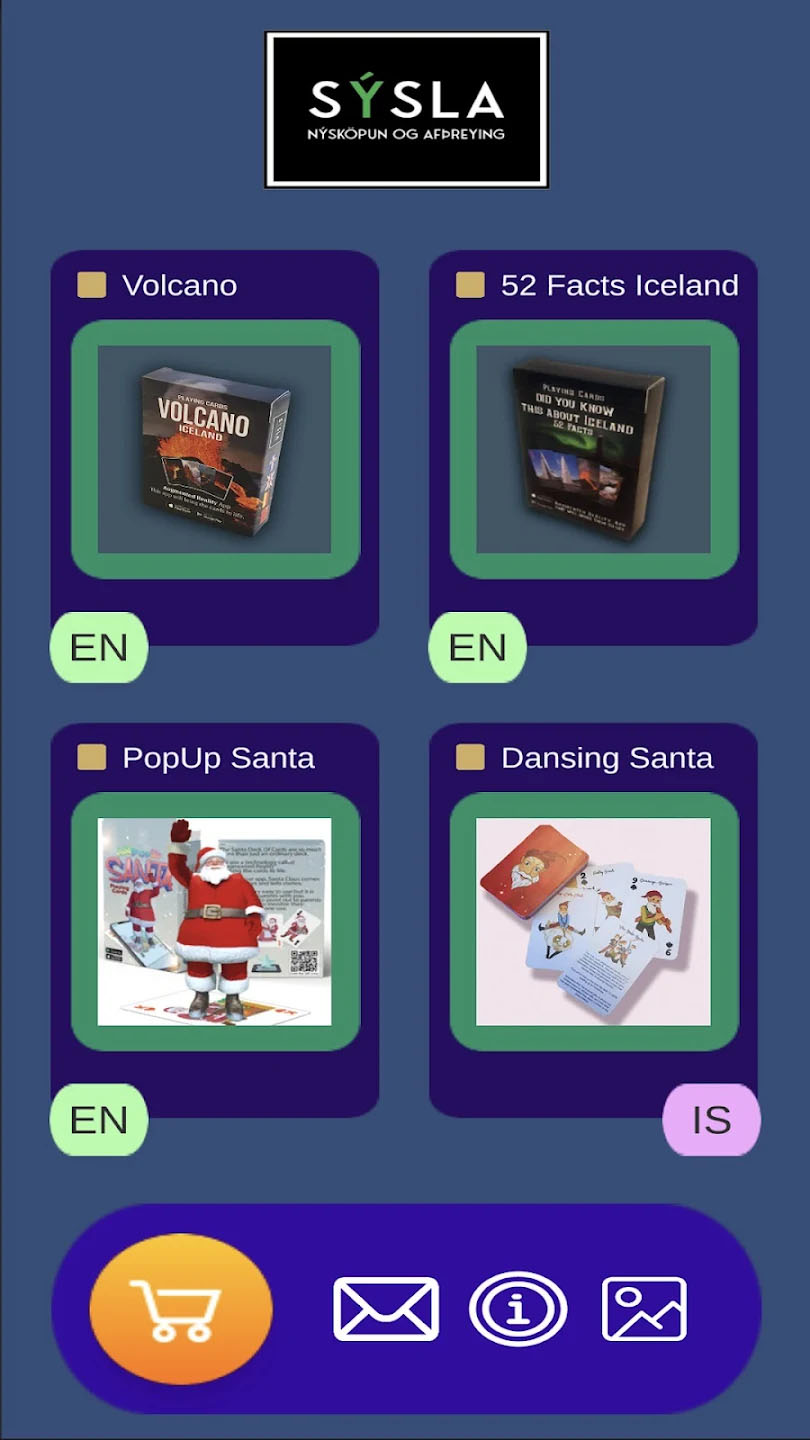Check the box next to 52 Facts Iceland
This screenshot has height=1440, width=810.
point(470,285)
